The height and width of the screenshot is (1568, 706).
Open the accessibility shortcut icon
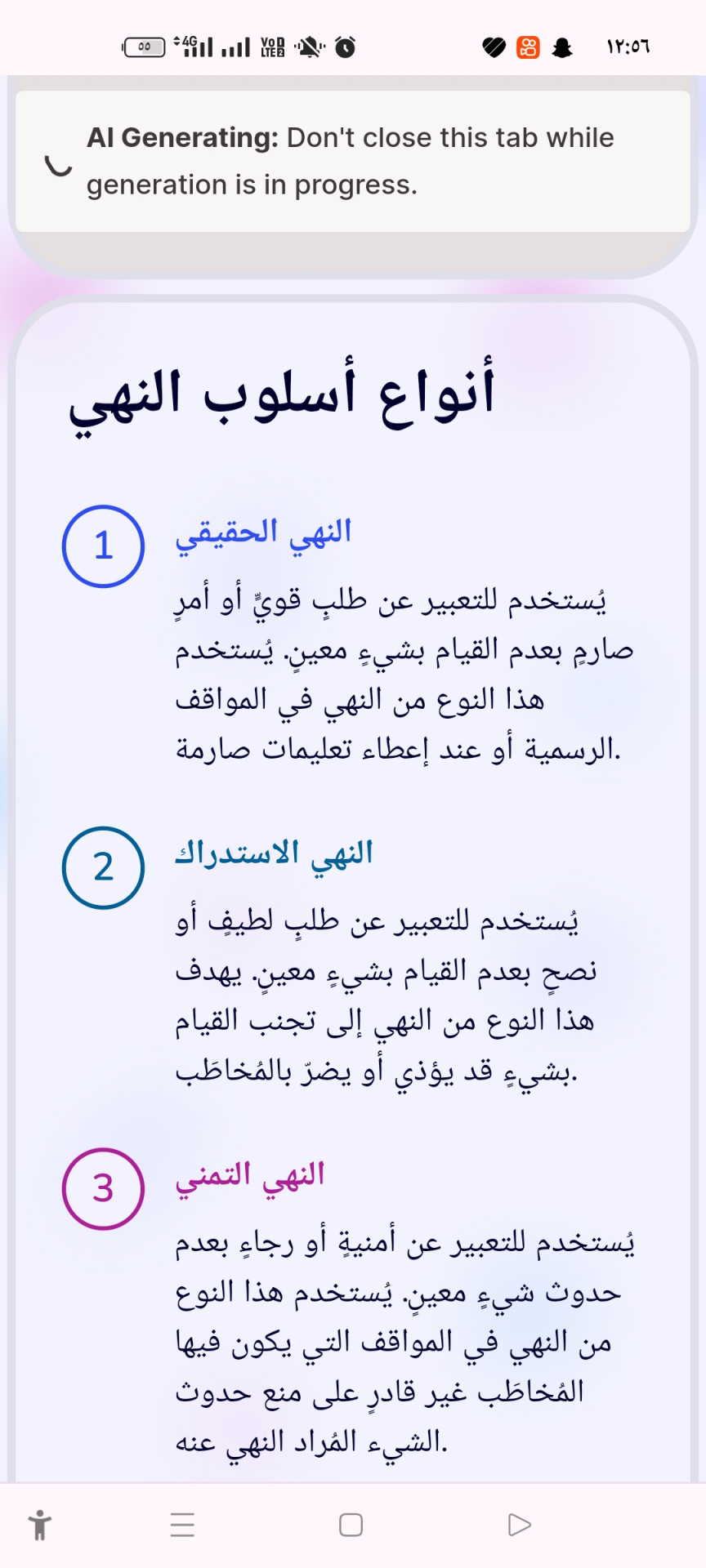coord(39,1525)
